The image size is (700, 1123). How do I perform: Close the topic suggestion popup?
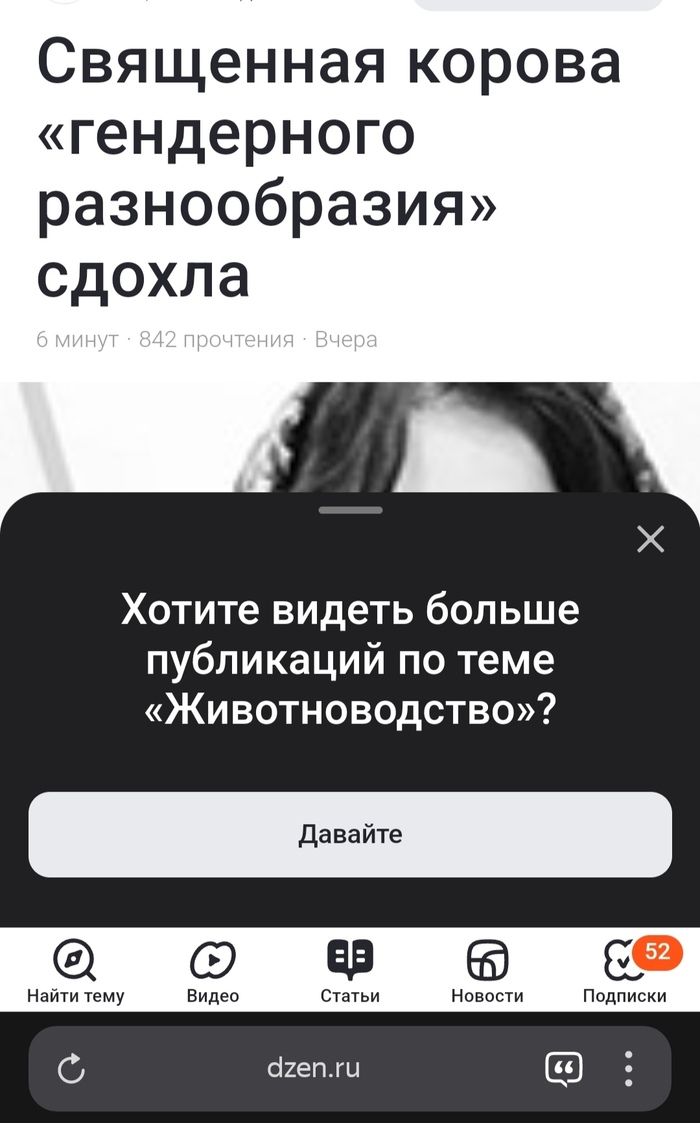(x=650, y=540)
